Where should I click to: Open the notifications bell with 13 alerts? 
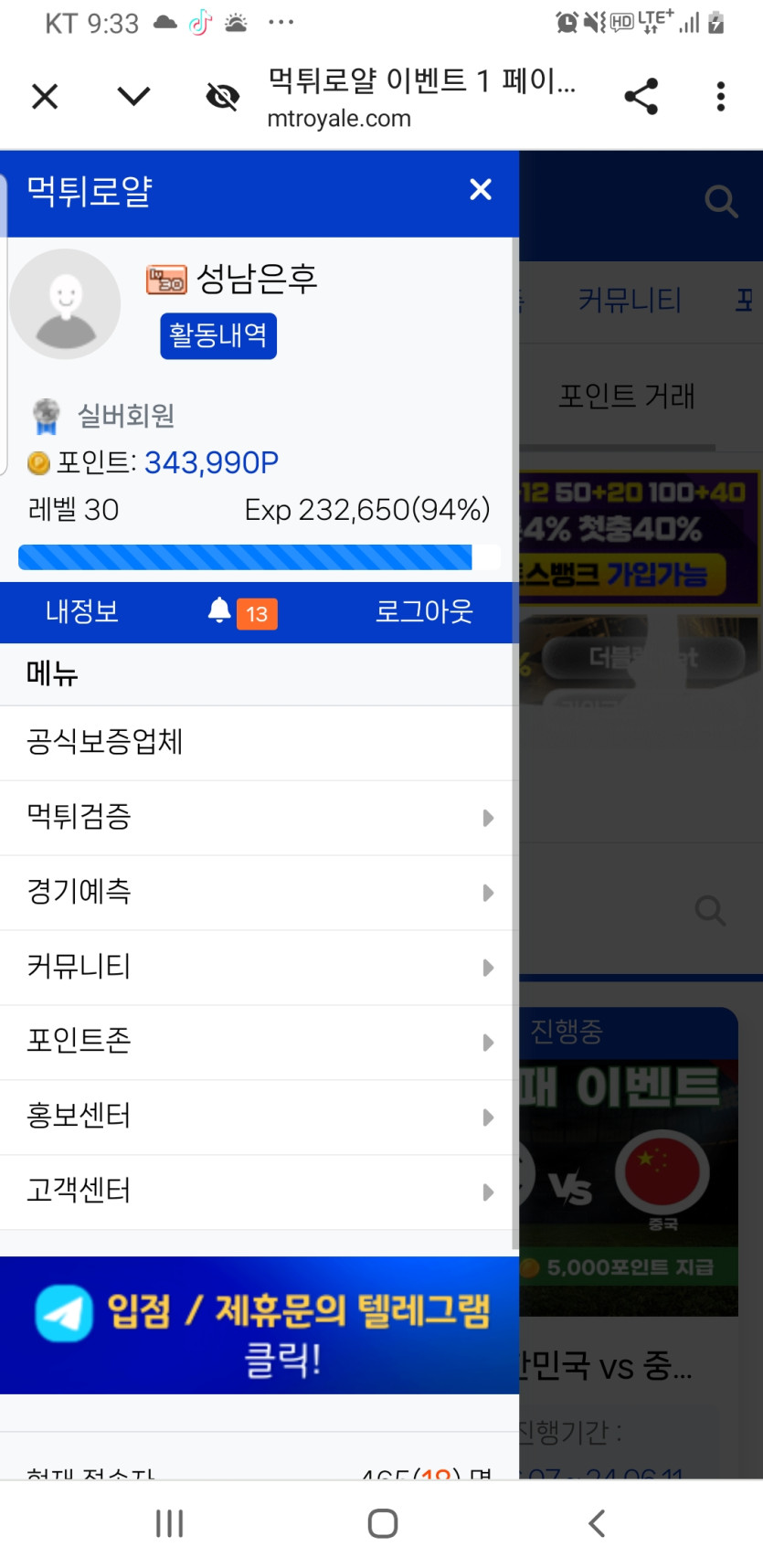(241, 612)
